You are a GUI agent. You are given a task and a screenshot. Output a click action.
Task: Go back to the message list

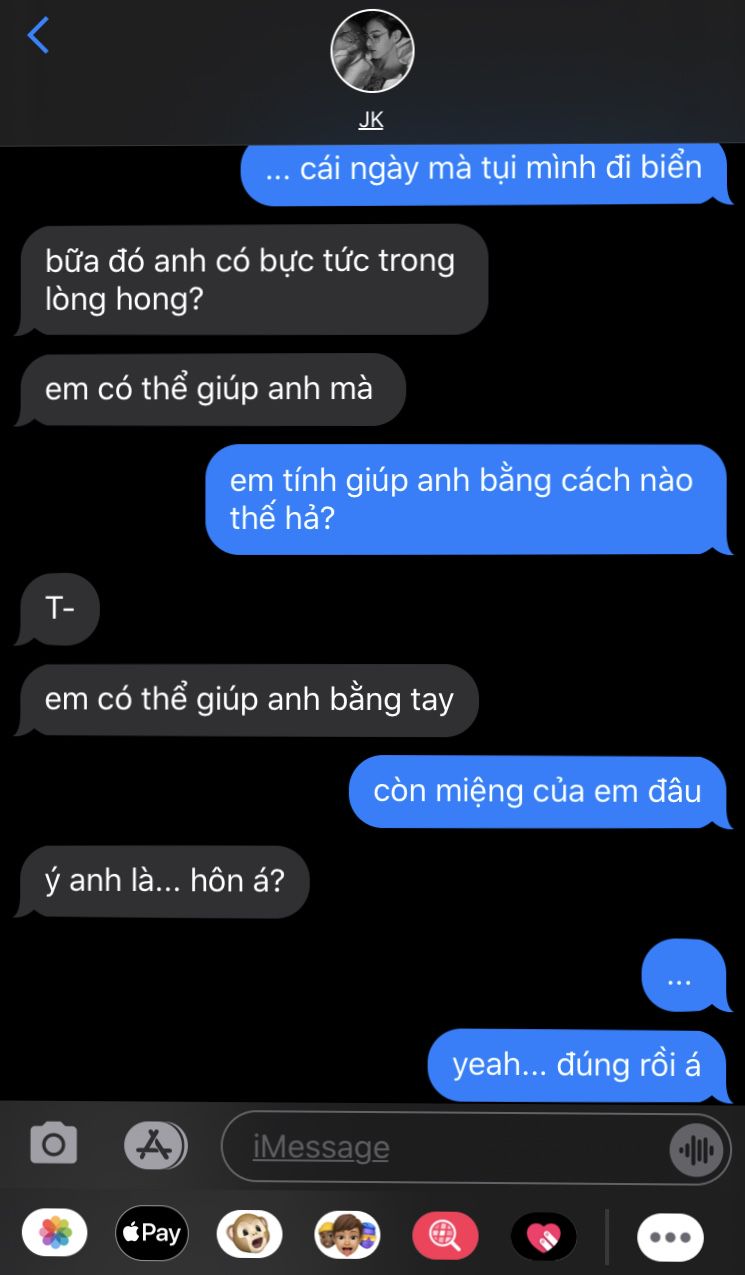coord(38,35)
